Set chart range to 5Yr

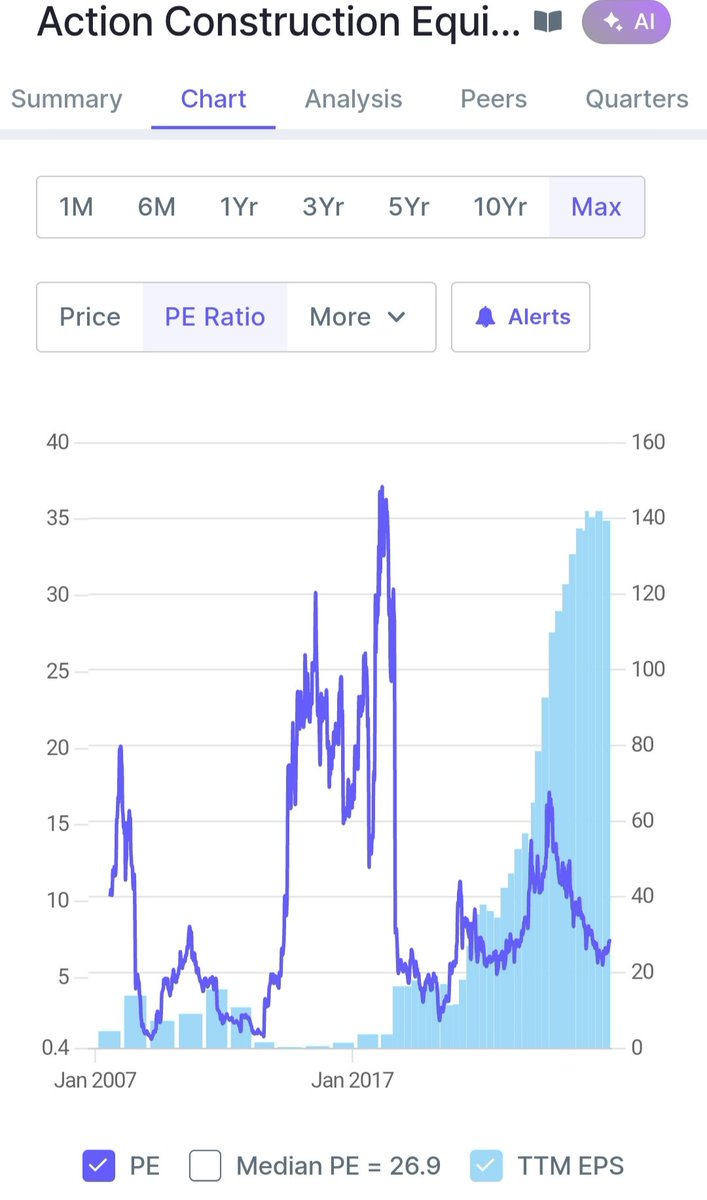click(x=409, y=207)
